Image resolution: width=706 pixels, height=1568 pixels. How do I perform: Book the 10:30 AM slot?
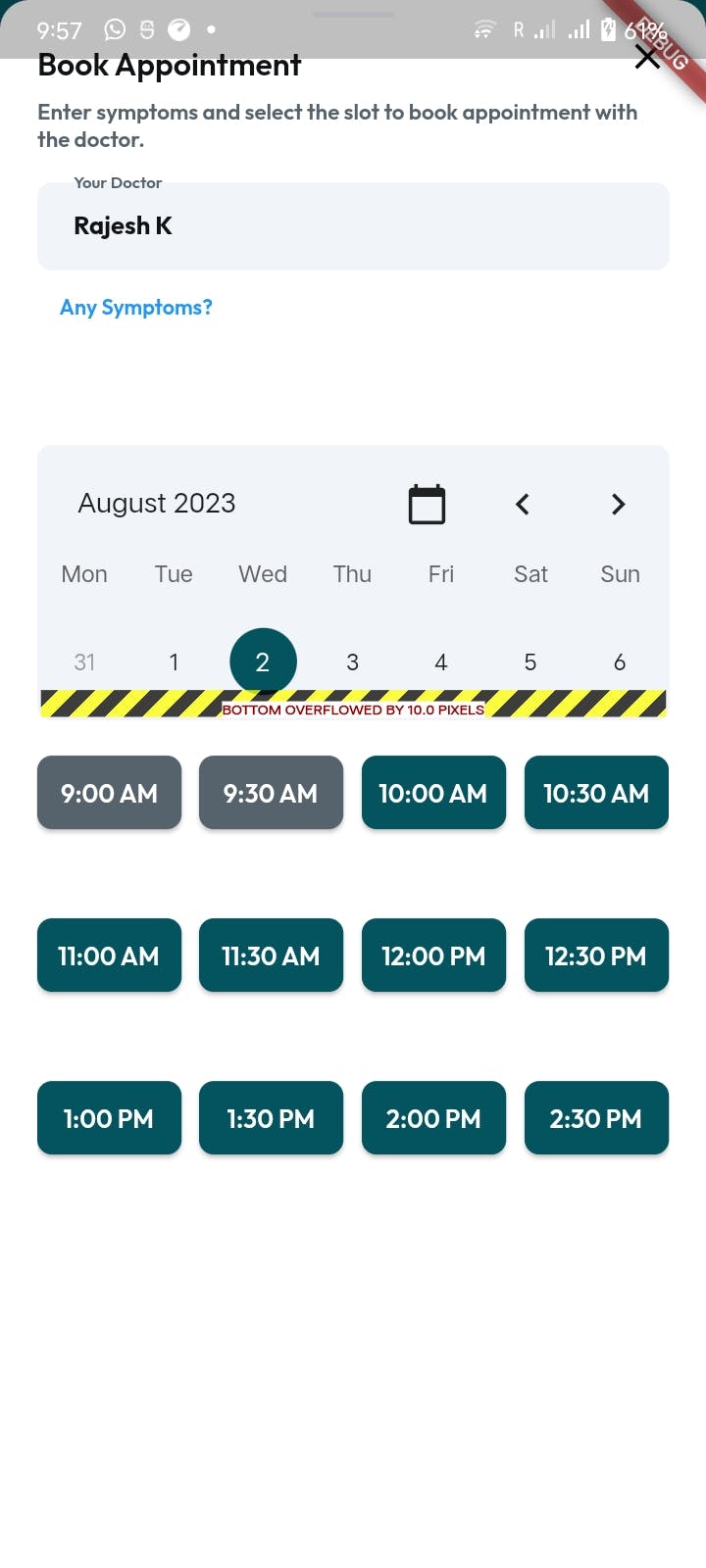point(596,793)
